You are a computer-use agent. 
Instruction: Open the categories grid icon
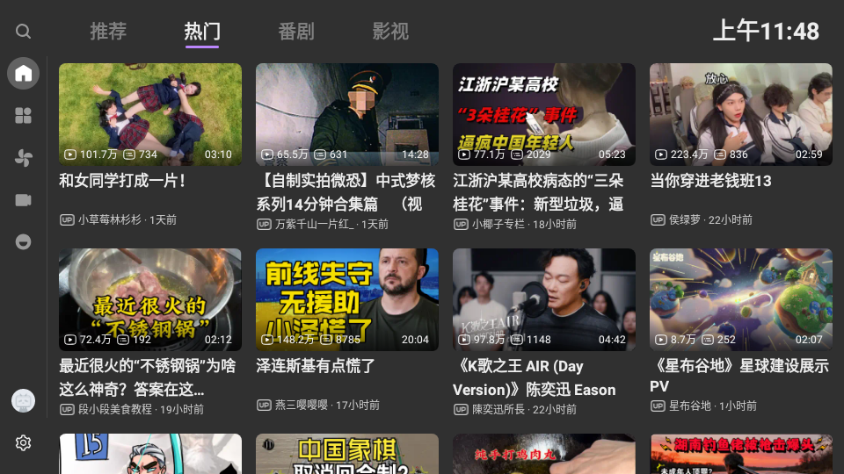point(23,116)
